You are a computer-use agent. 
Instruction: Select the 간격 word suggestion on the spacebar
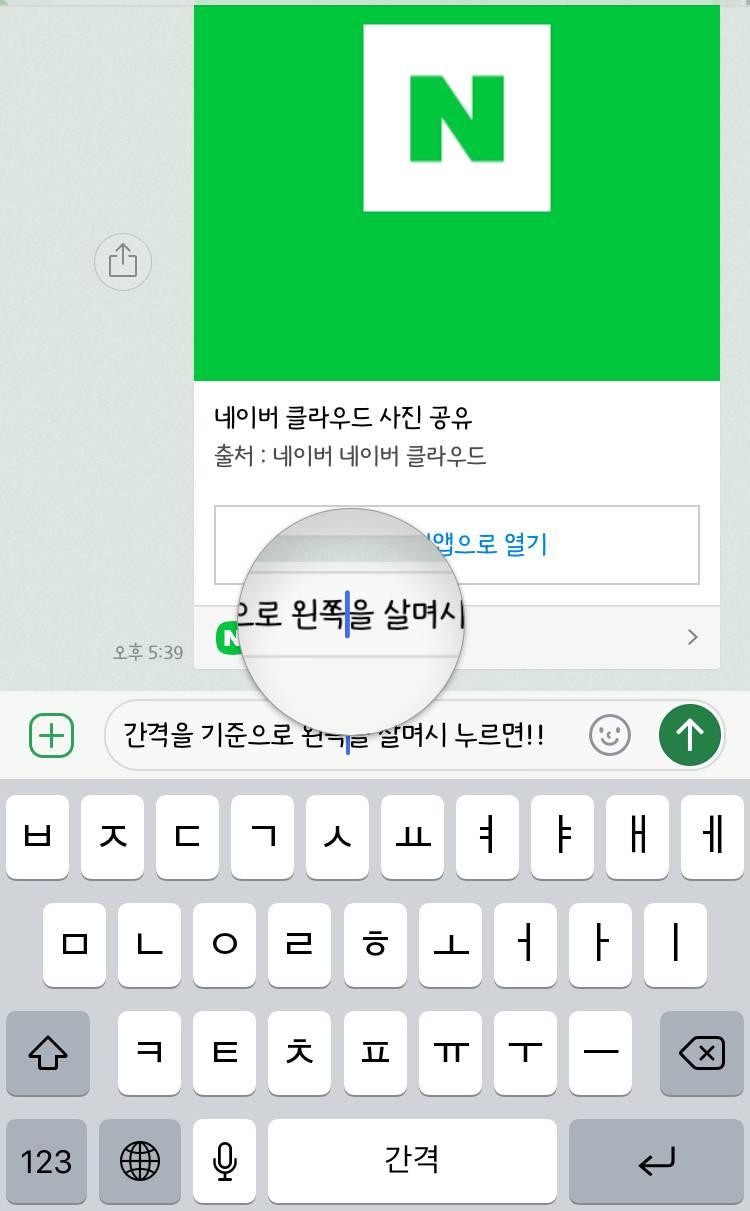point(412,1161)
